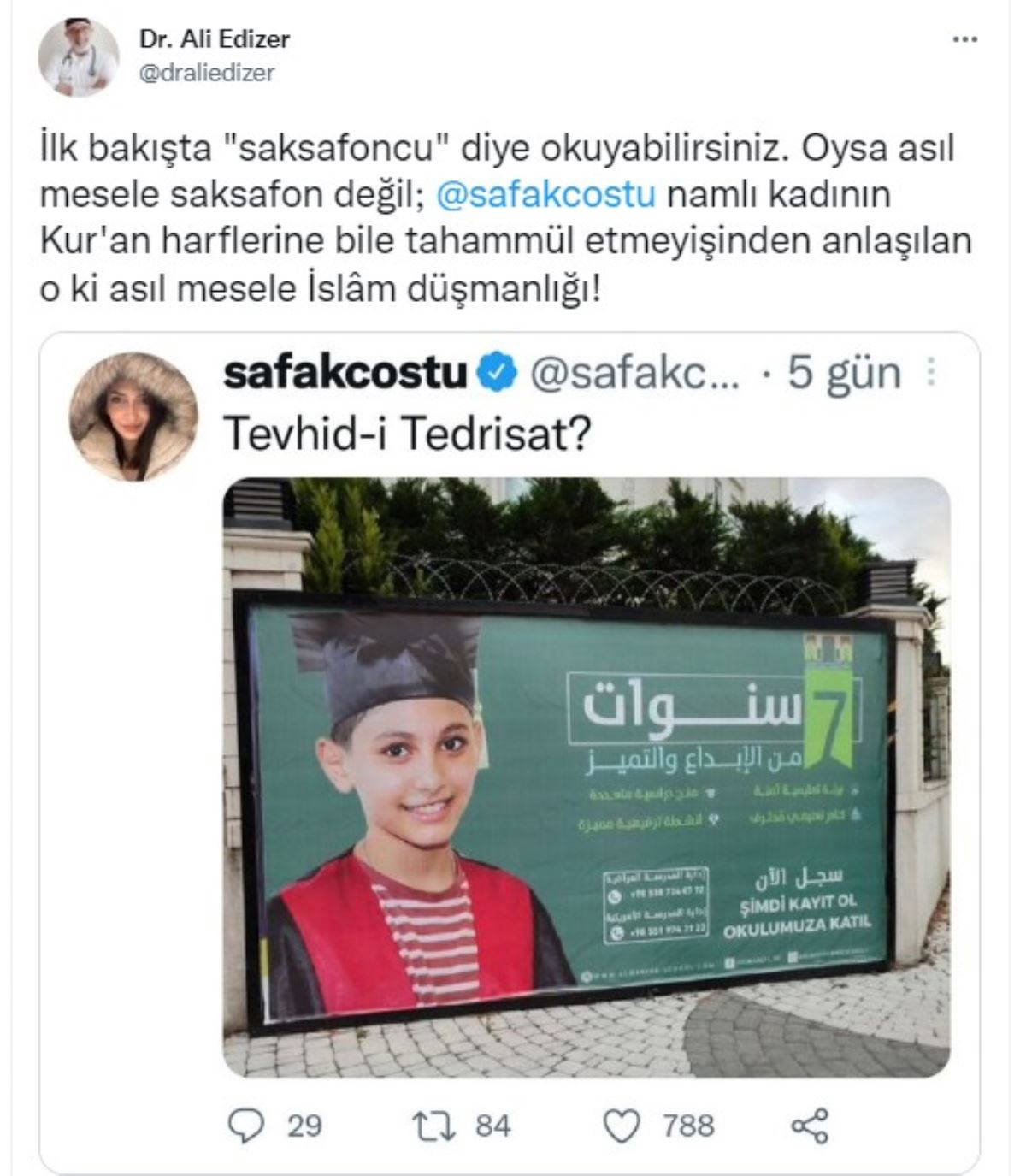The width and height of the screenshot is (1026, 1176).
Task: Share this tweet
Action: 809,1125
